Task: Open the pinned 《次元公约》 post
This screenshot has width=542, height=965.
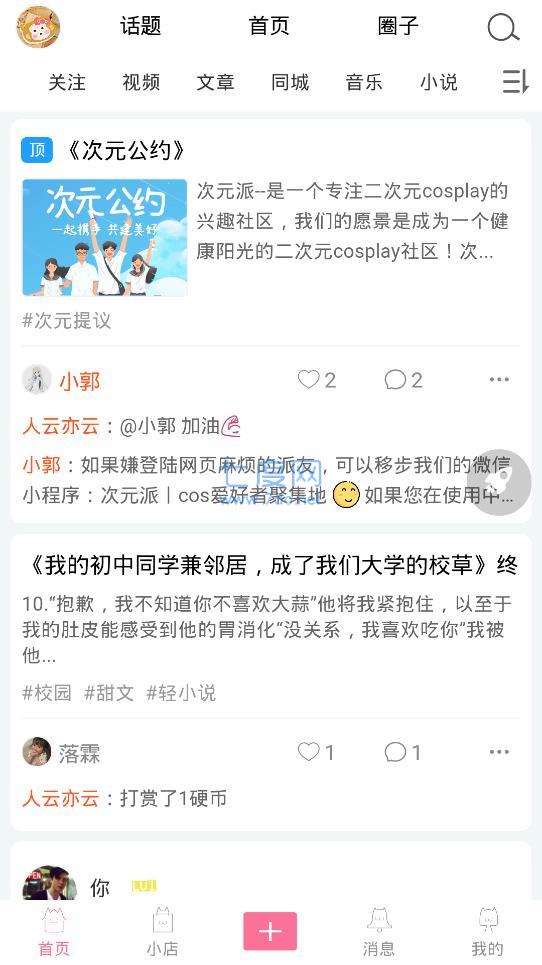Action: coord(126,150)
